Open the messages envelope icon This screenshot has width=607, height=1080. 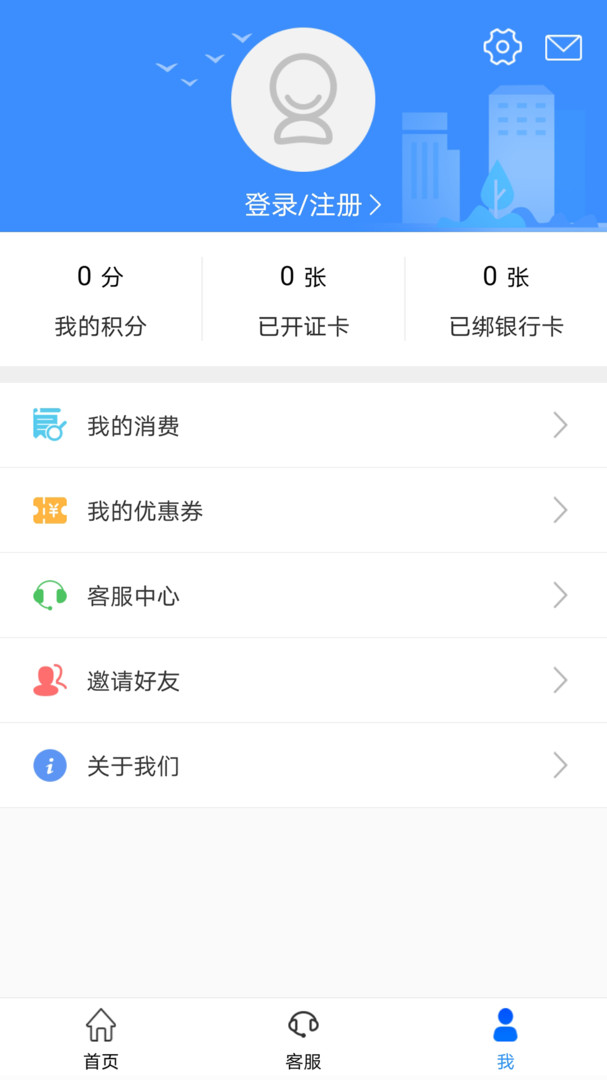[563, 47]
